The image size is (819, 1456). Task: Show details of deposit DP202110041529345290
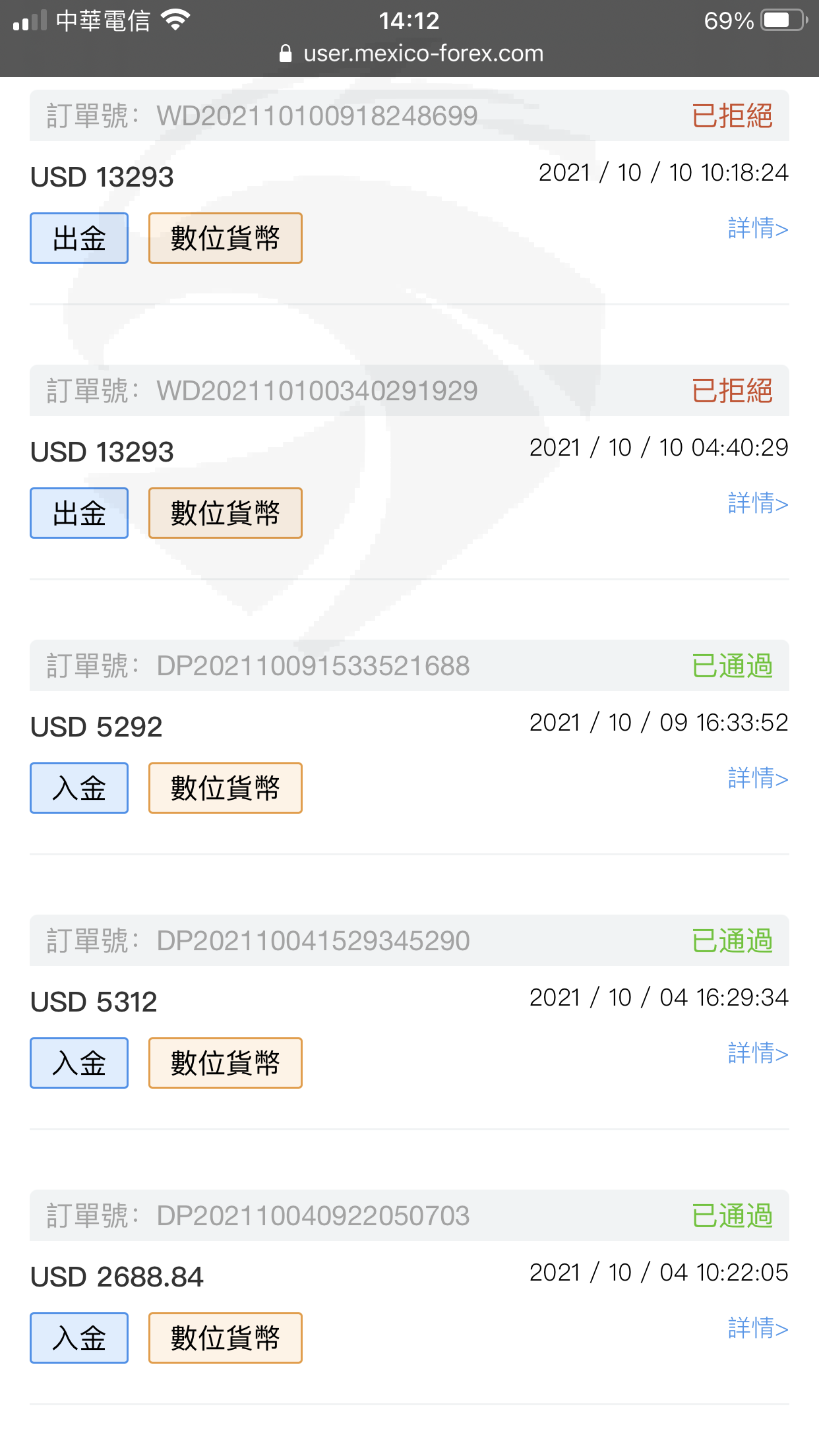(758, 1054)
